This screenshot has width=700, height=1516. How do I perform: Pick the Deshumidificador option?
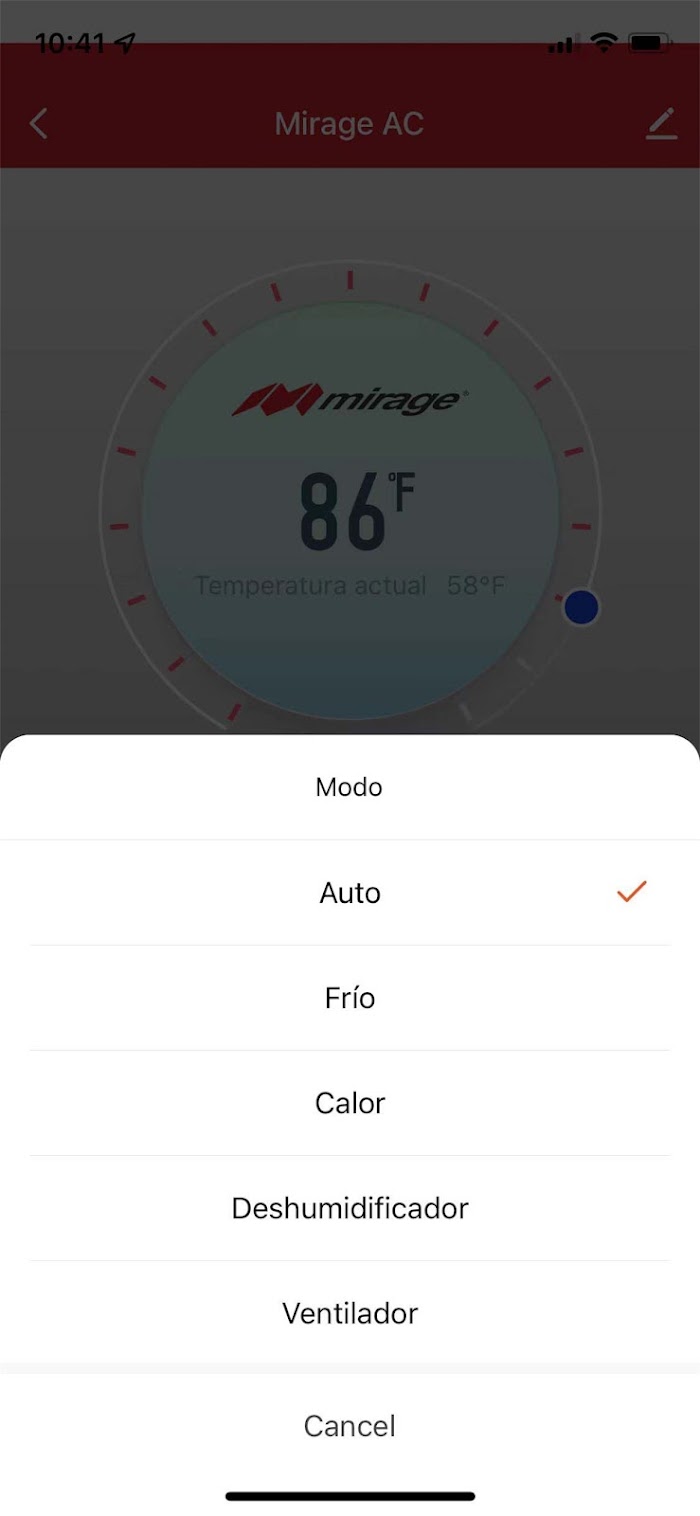350,1208
